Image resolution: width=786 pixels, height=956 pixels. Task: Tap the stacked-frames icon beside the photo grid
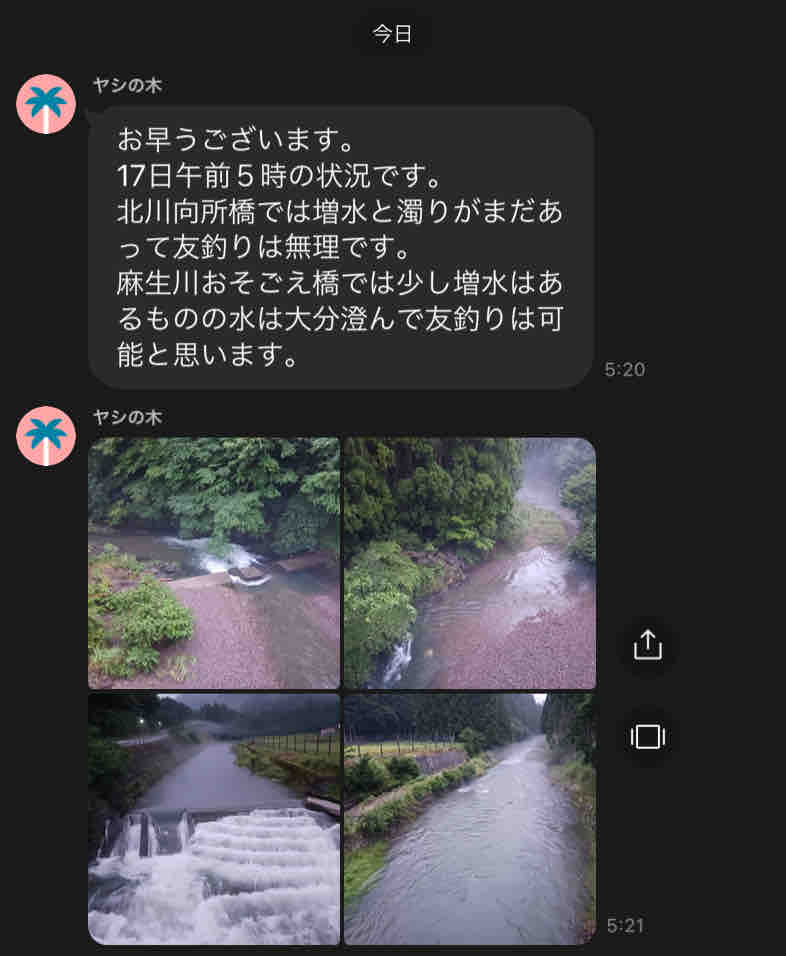648,737
